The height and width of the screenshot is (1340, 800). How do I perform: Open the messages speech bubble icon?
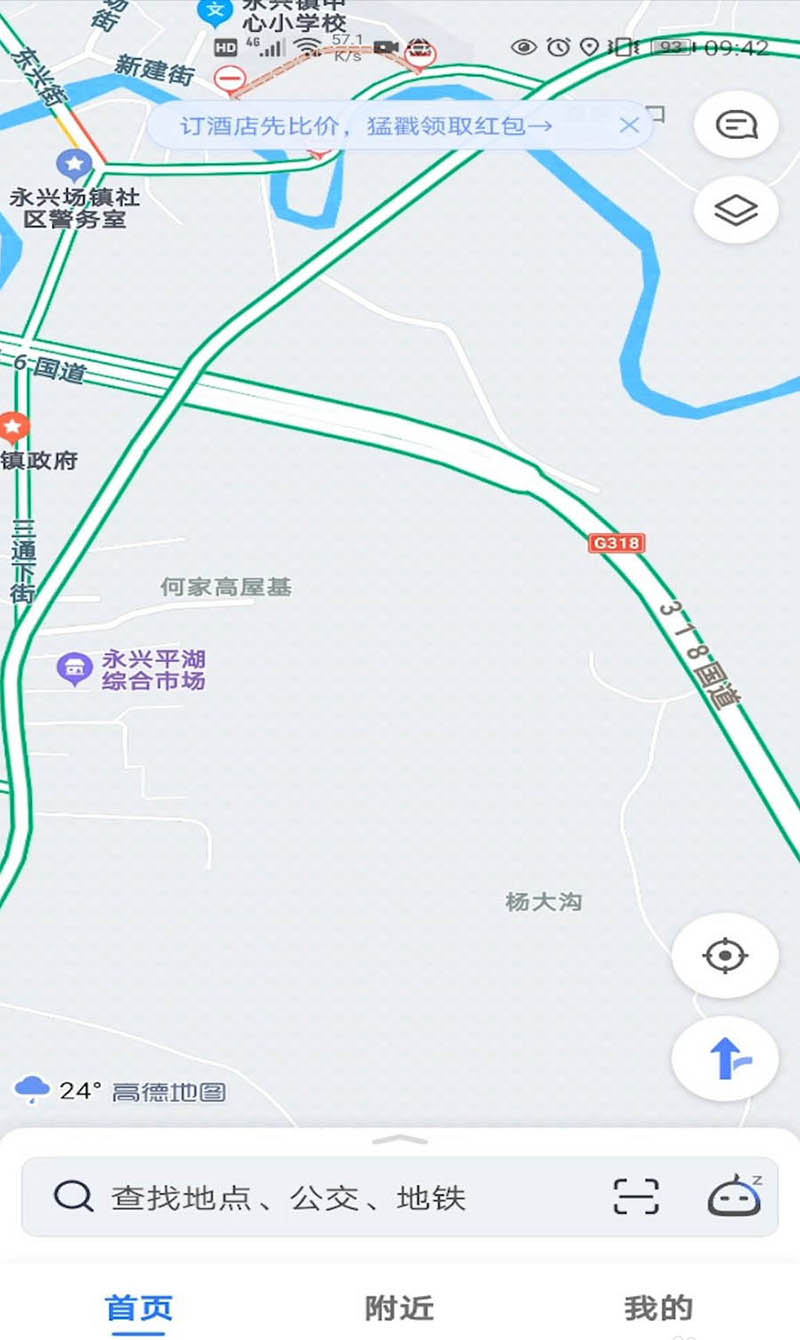[x=736, y=125]
